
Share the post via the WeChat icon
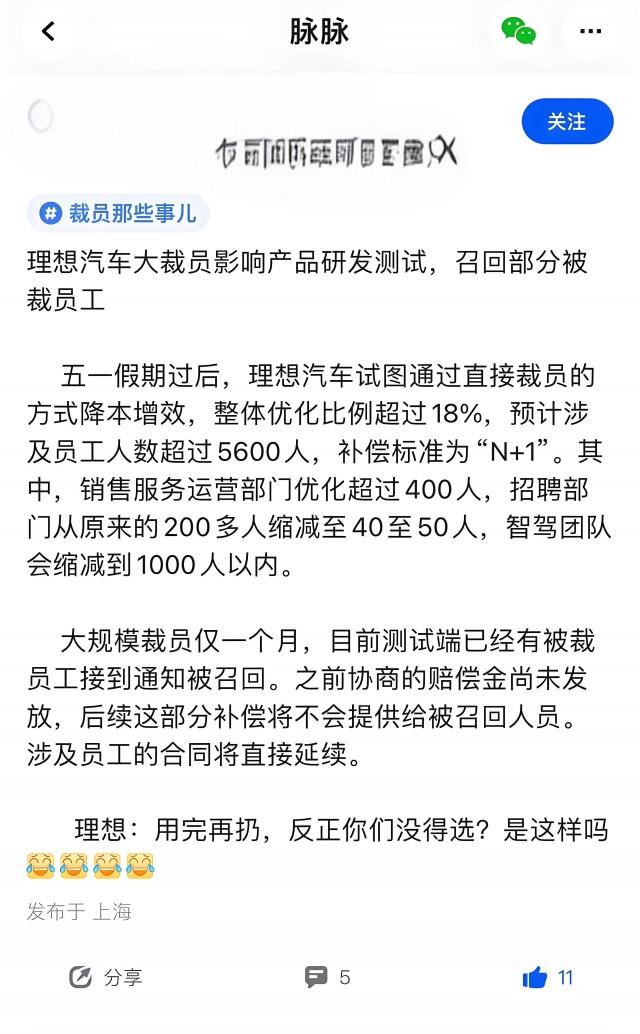point(518,31)
